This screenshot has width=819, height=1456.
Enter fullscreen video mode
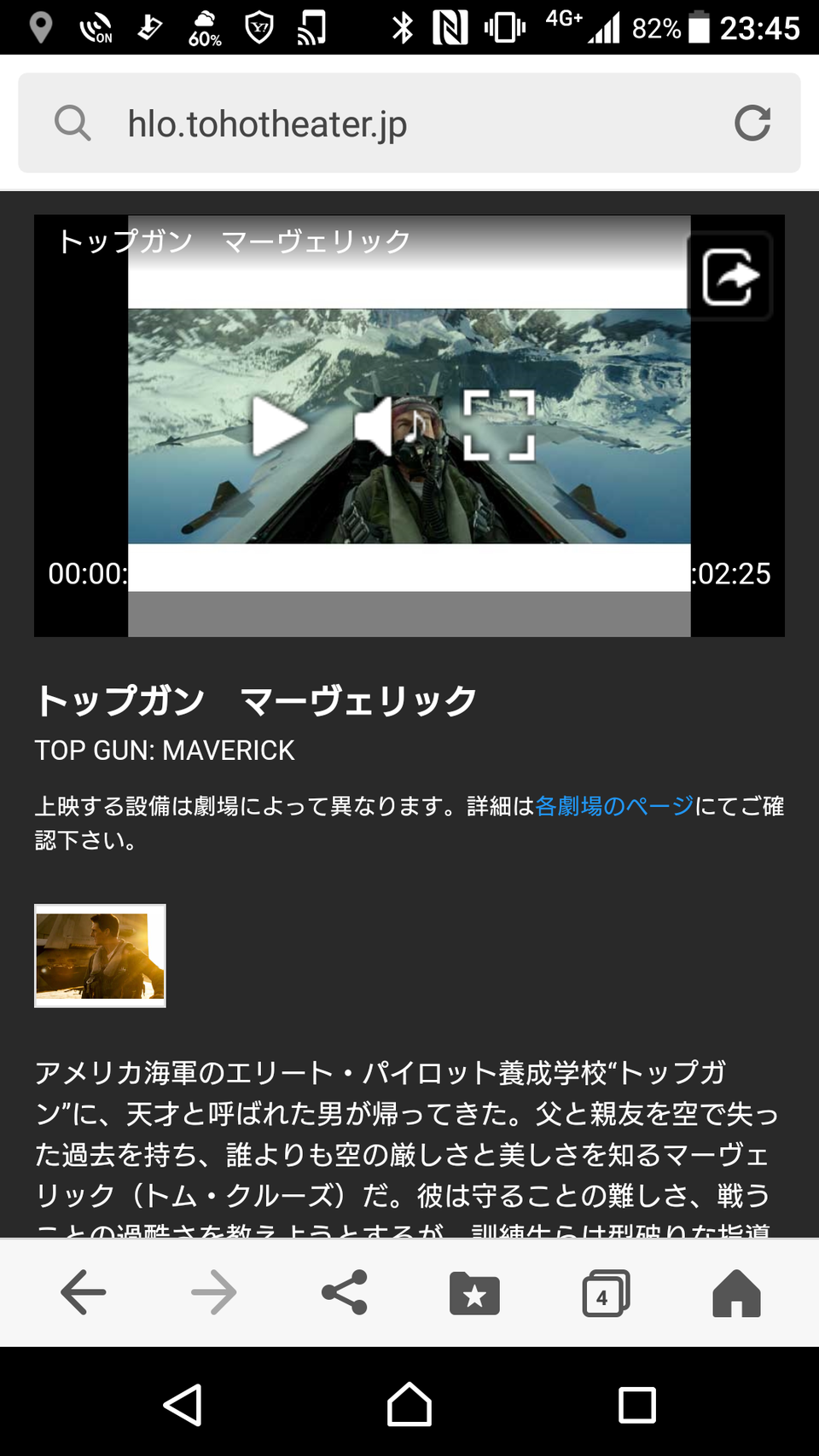tap(499, 426)
